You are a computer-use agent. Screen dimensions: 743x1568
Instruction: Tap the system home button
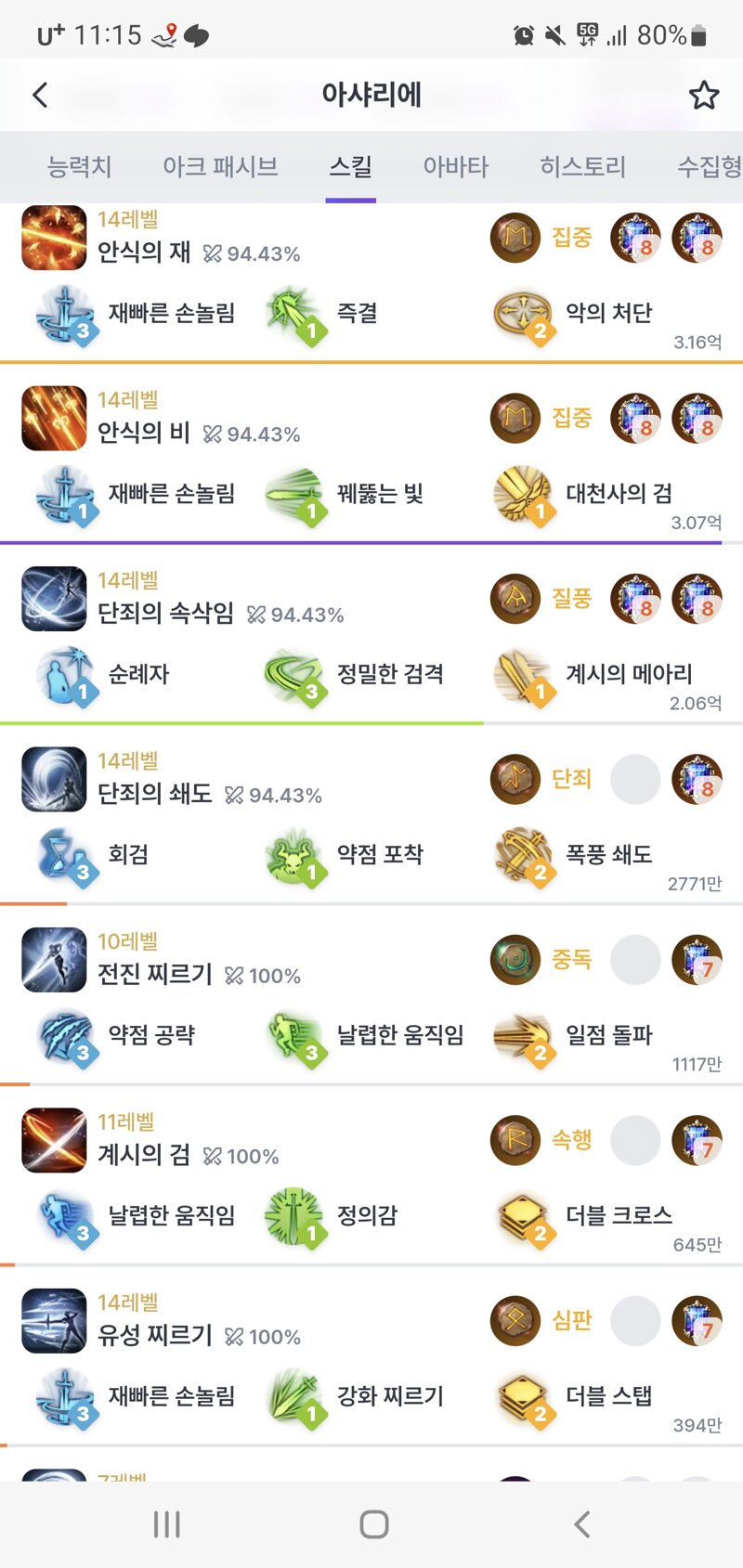click(x=373, y=1523)
